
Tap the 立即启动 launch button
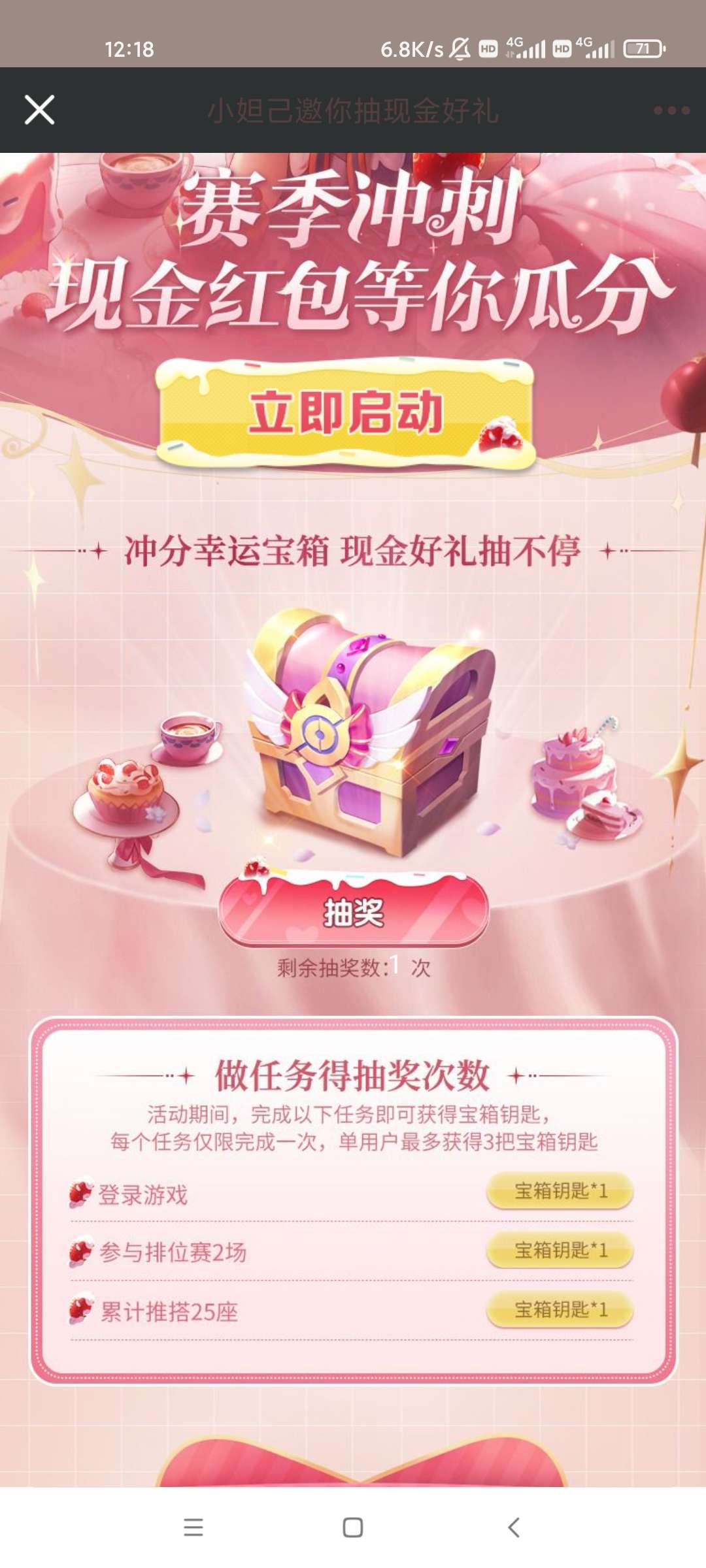pos(346,413)
